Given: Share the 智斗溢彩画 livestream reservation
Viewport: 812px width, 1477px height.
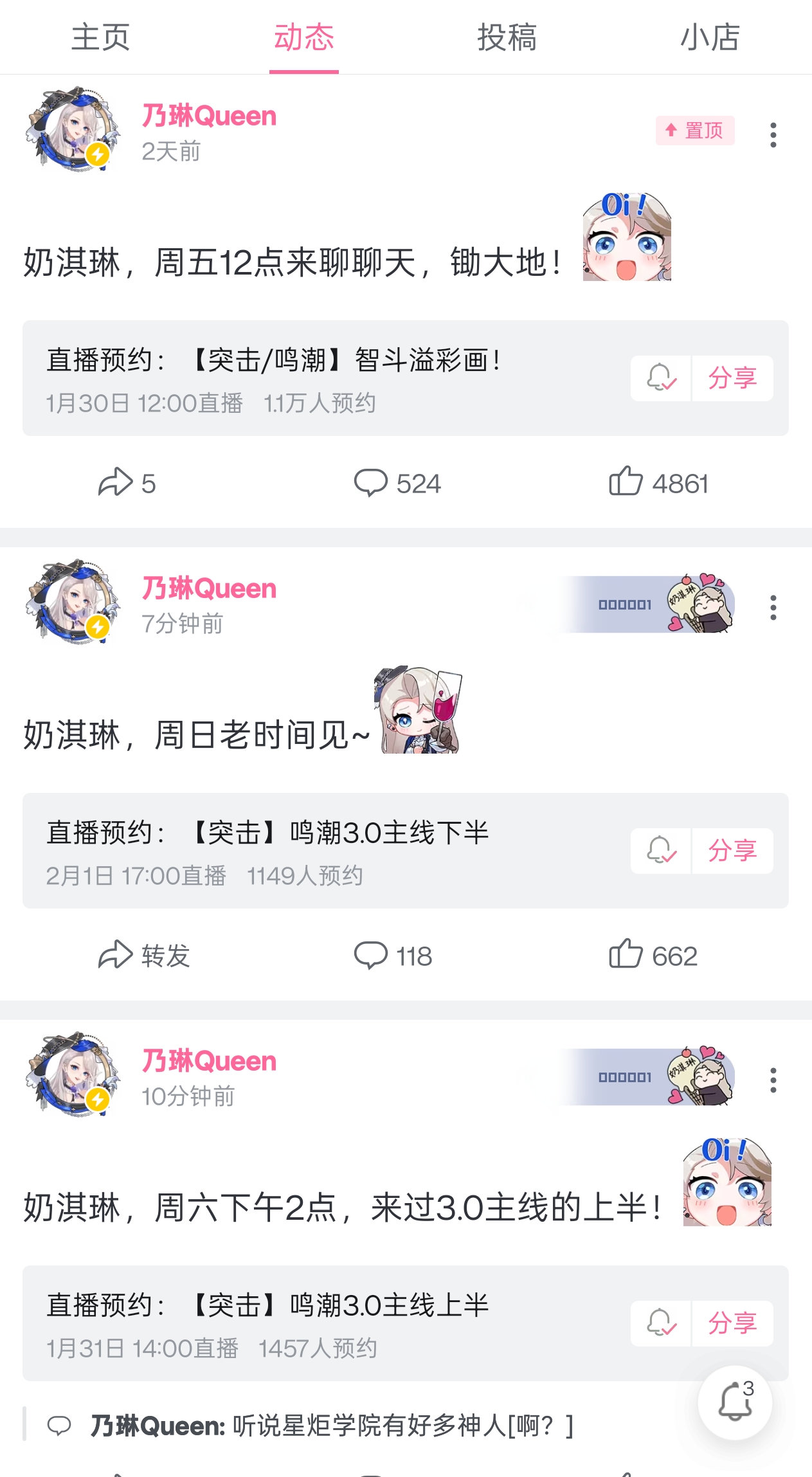Looking at the screenshot, I should click(x=732, y=378).
